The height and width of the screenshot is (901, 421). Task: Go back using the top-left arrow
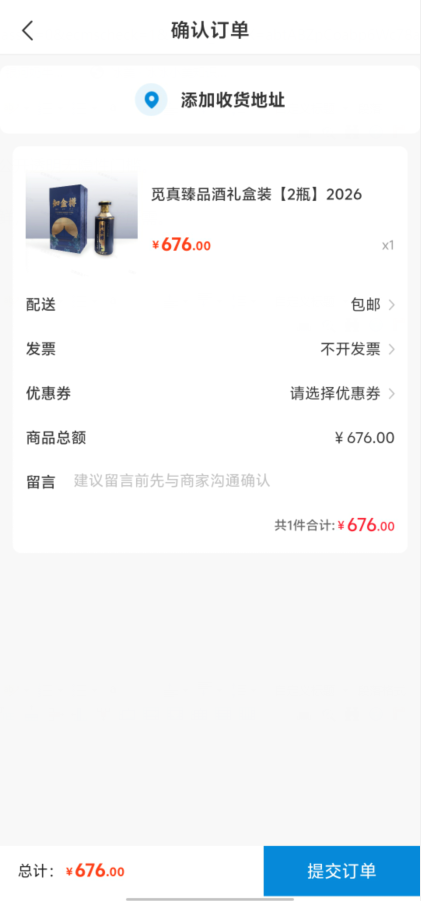(x=28, y=30)
